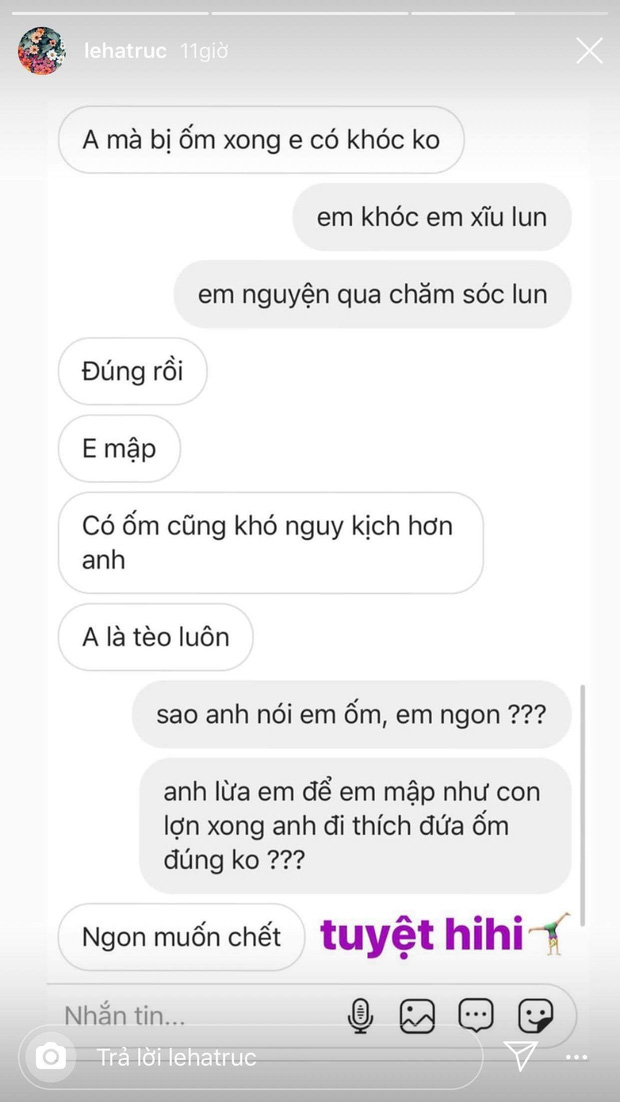Tap the lehatruc username
Image resolution: width=620 pixels, height=1102 pixels.
(x=126, y=50)
